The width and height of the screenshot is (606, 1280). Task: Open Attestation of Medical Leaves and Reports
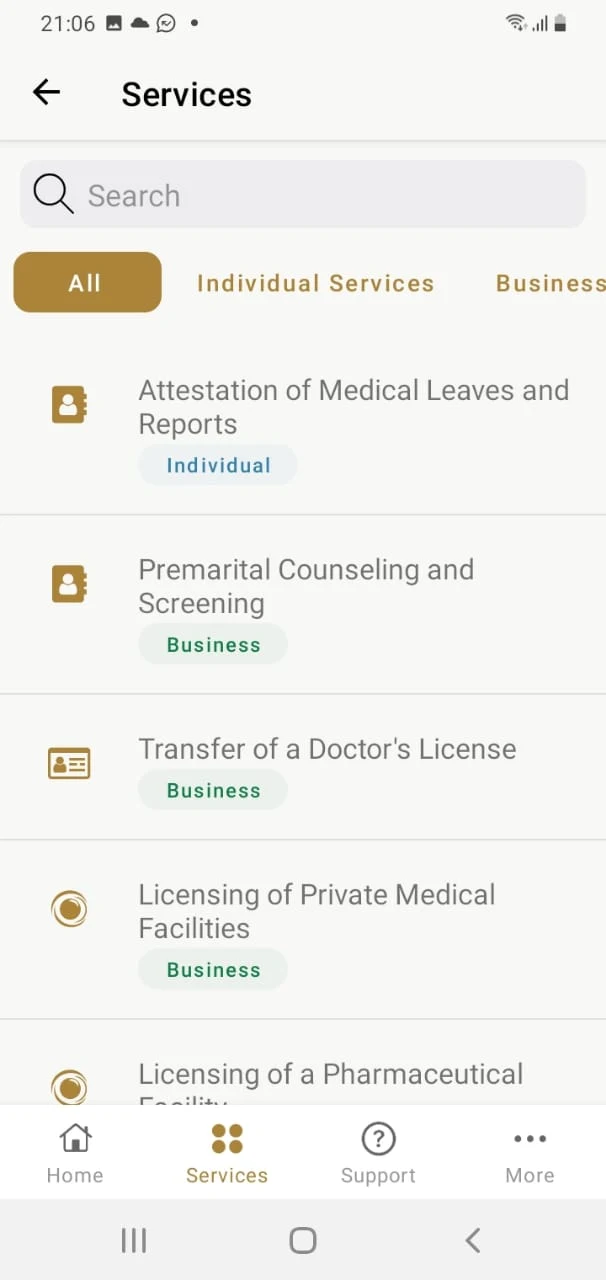303,425
